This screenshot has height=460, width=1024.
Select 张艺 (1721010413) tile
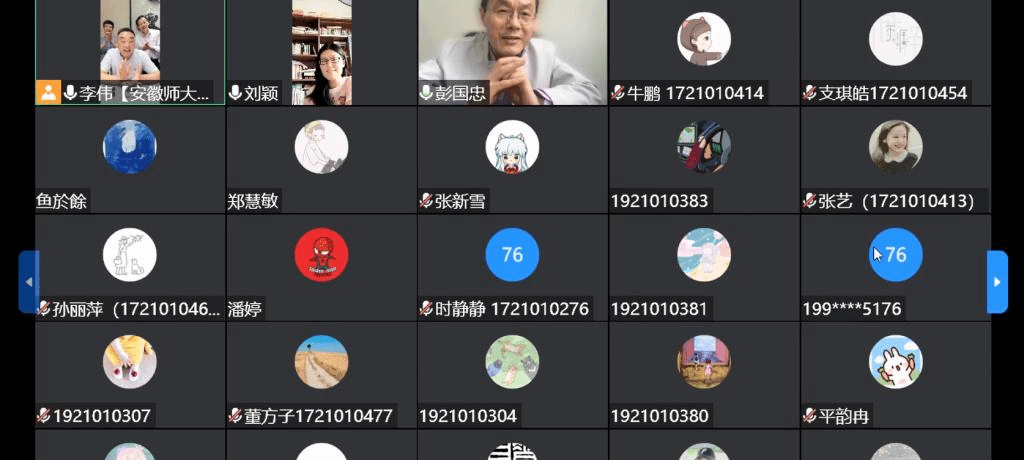(x=895, y=160)
